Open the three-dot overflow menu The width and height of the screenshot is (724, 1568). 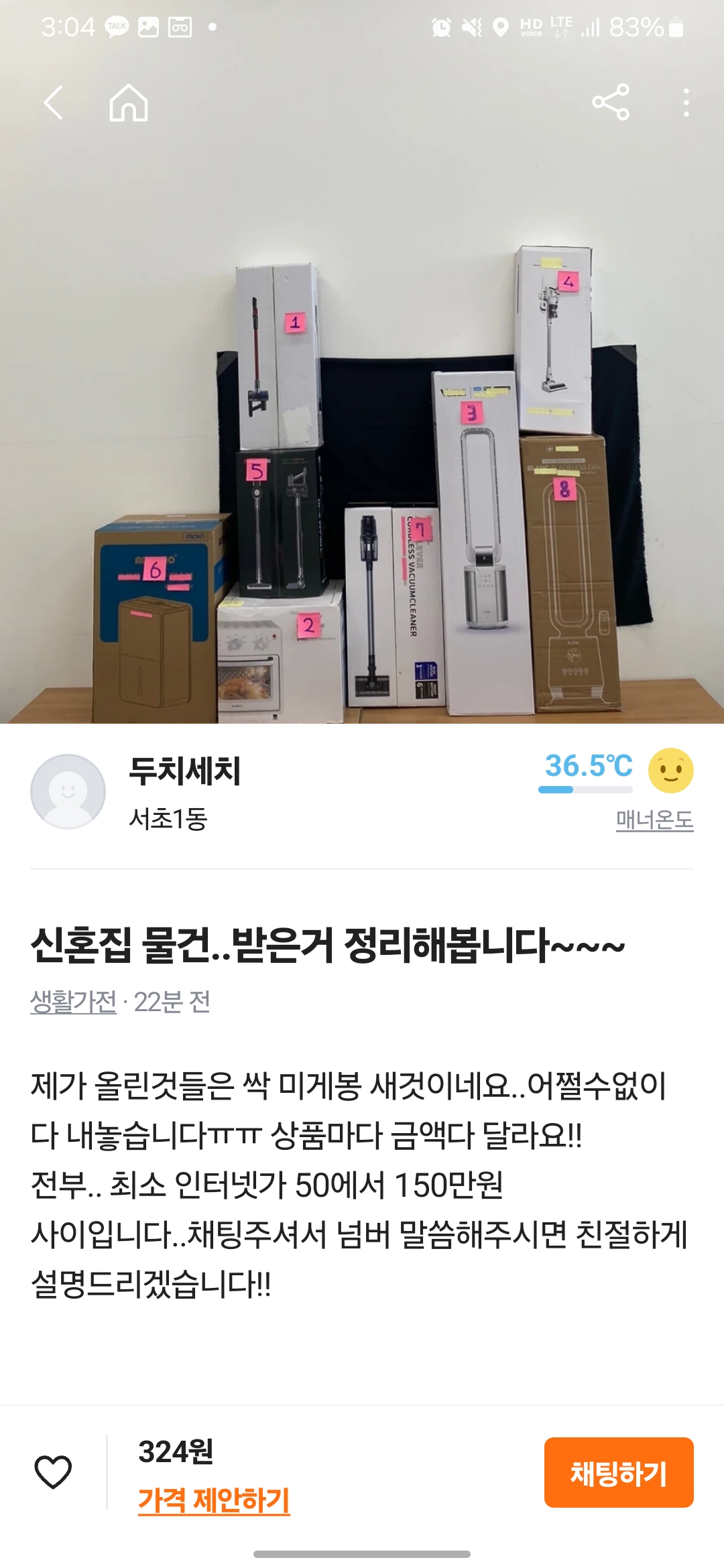tap(686, 103)
